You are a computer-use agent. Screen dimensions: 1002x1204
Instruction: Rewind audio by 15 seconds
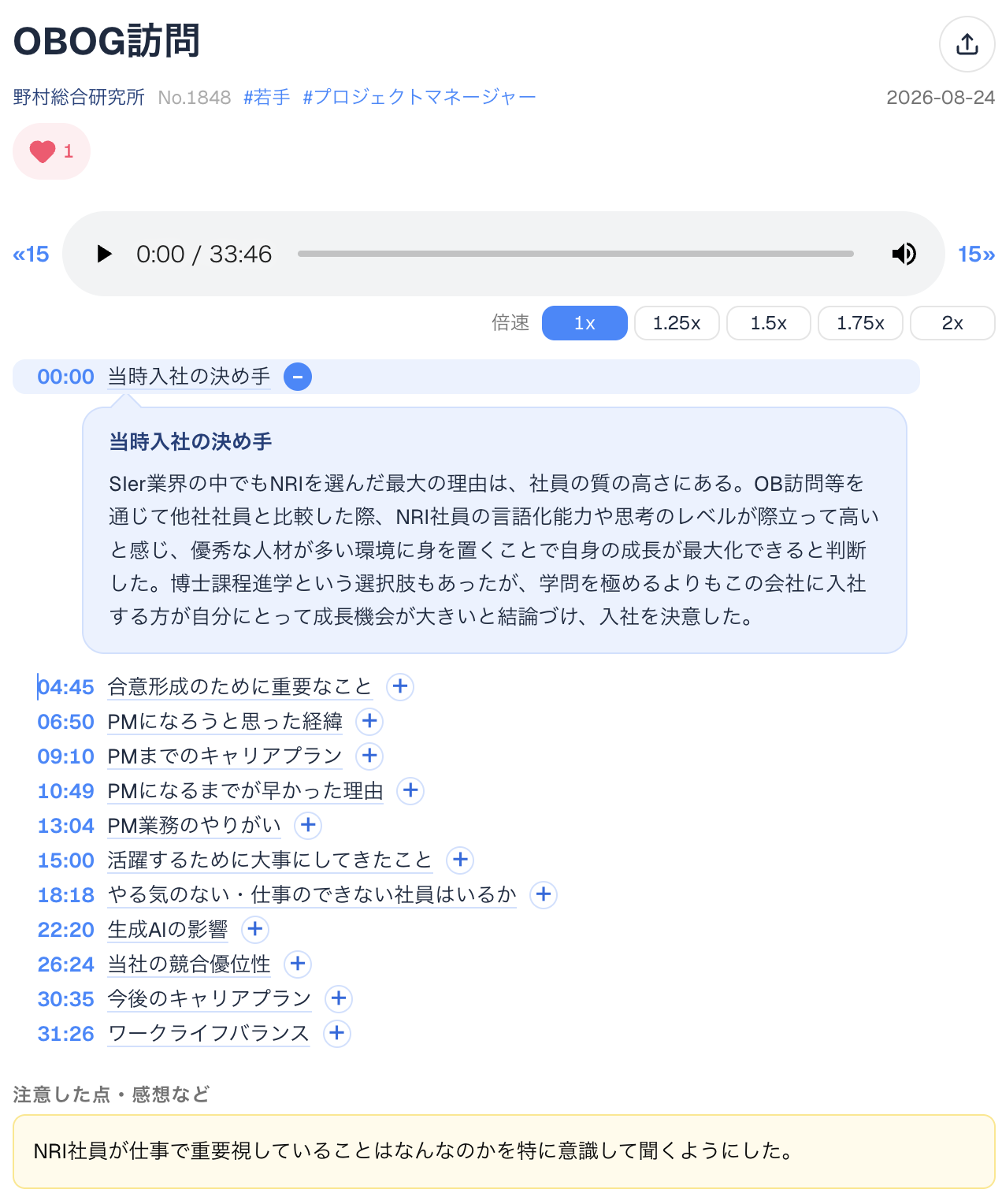32,254
